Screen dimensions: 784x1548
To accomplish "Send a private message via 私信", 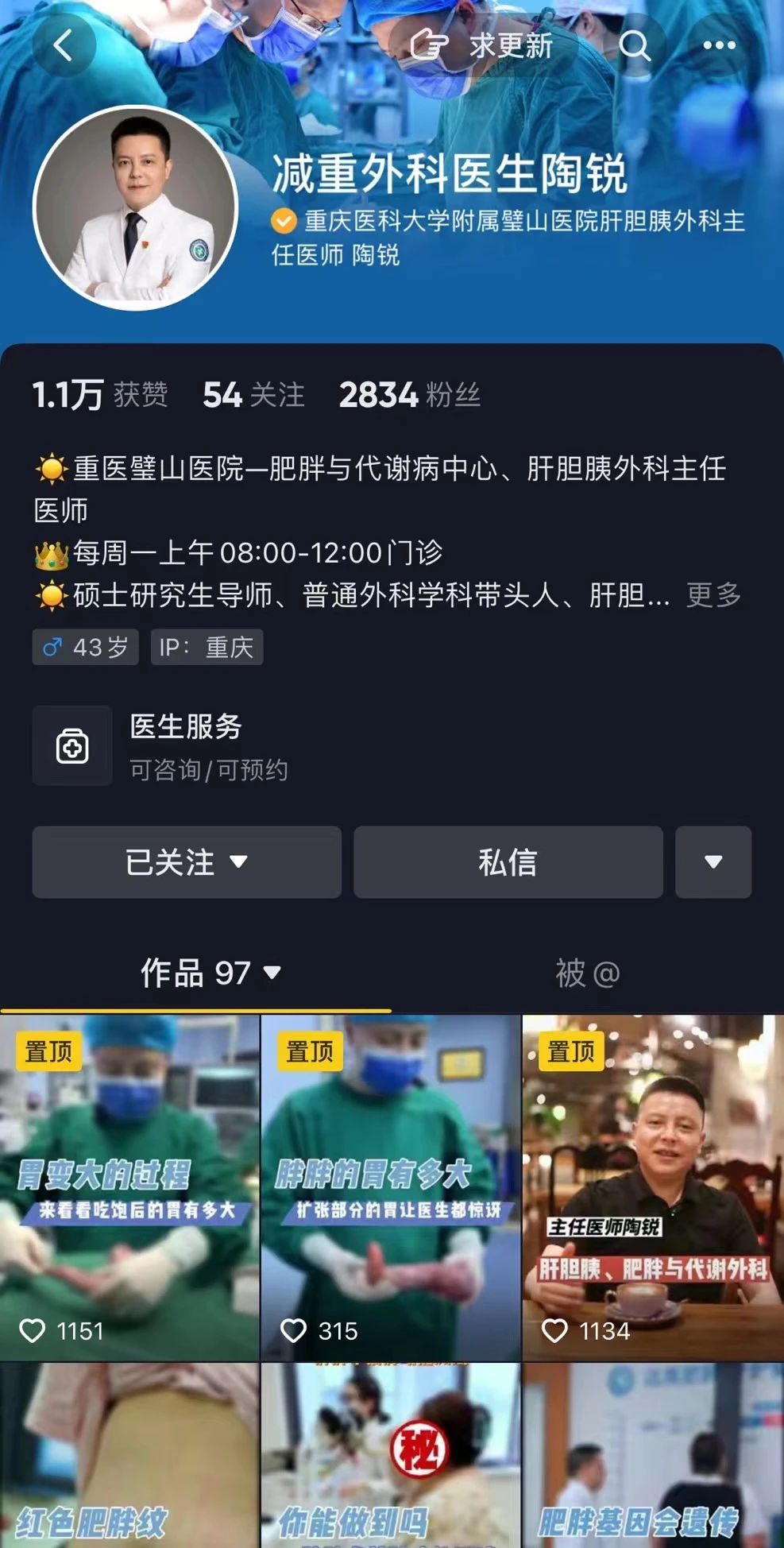I will coord(508,862).
